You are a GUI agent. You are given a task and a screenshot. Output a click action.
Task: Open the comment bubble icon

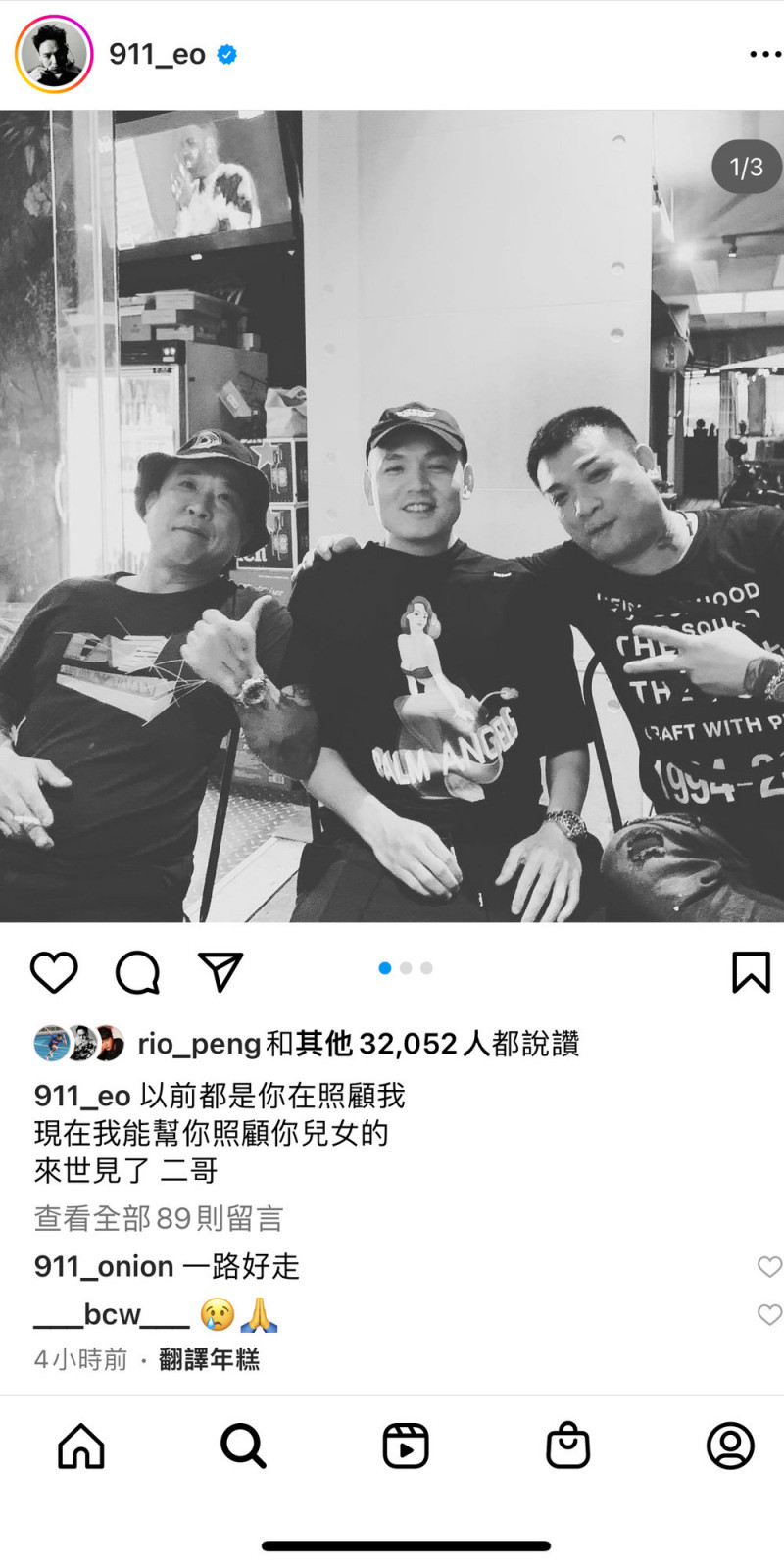[x=137, y=972]
